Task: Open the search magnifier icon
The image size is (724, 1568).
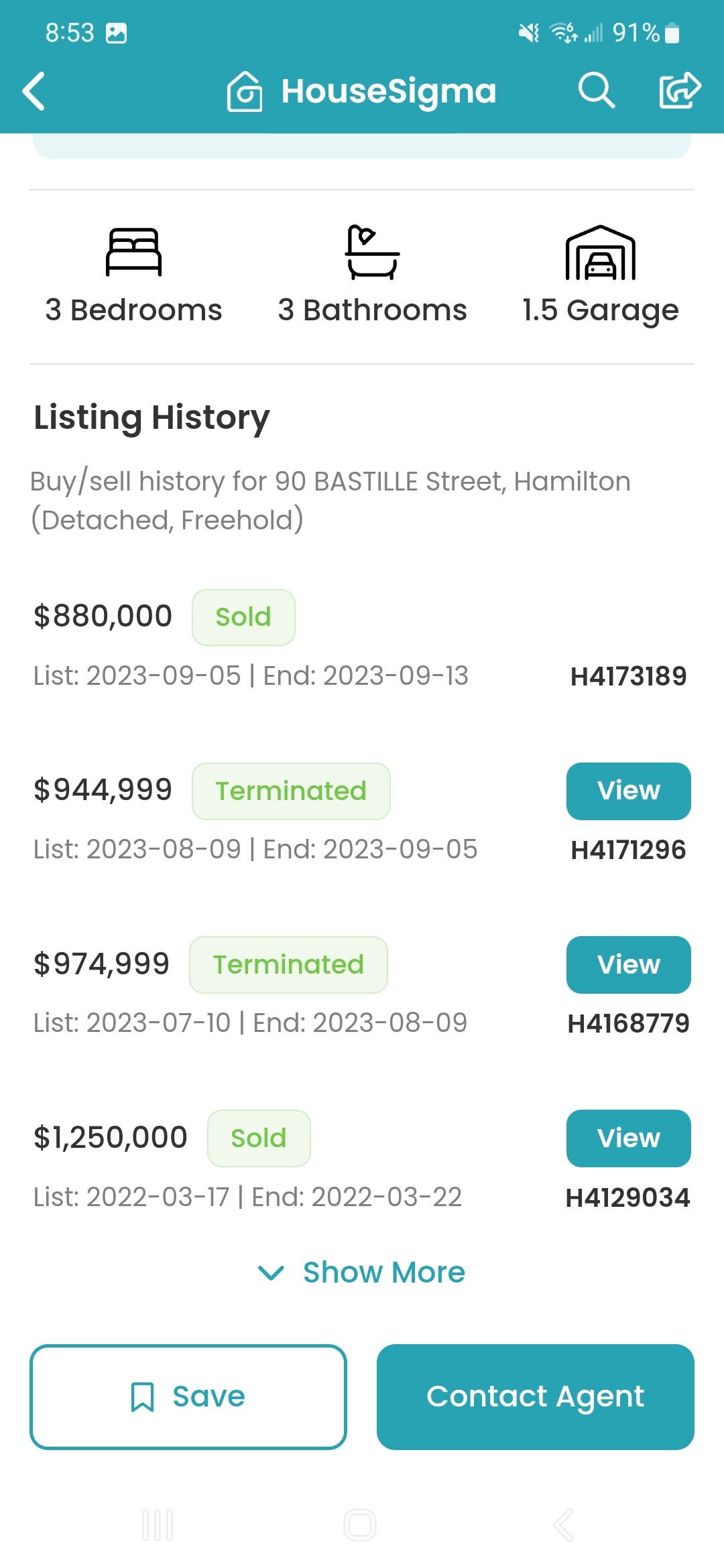Action: click(596, 90)
